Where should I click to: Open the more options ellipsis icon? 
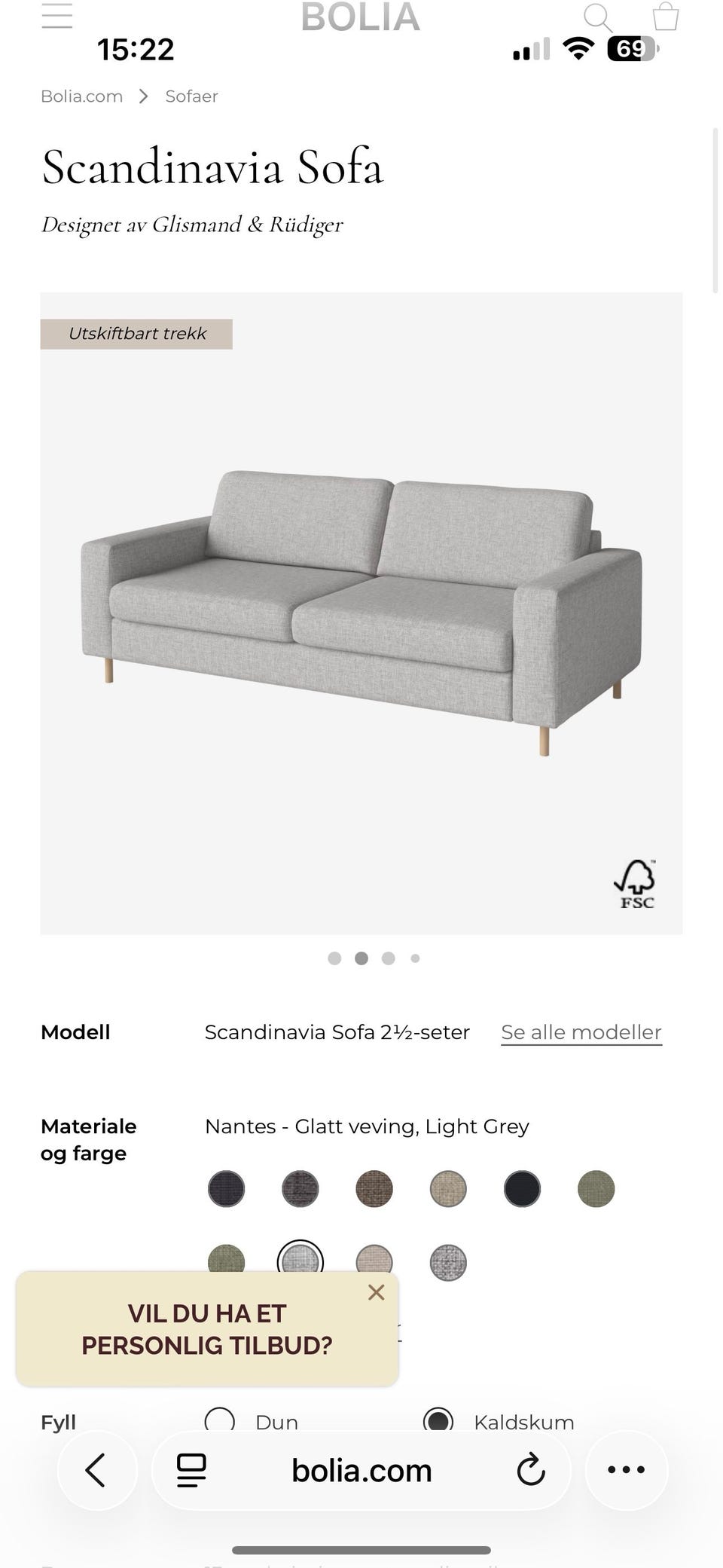(626, 1469)
